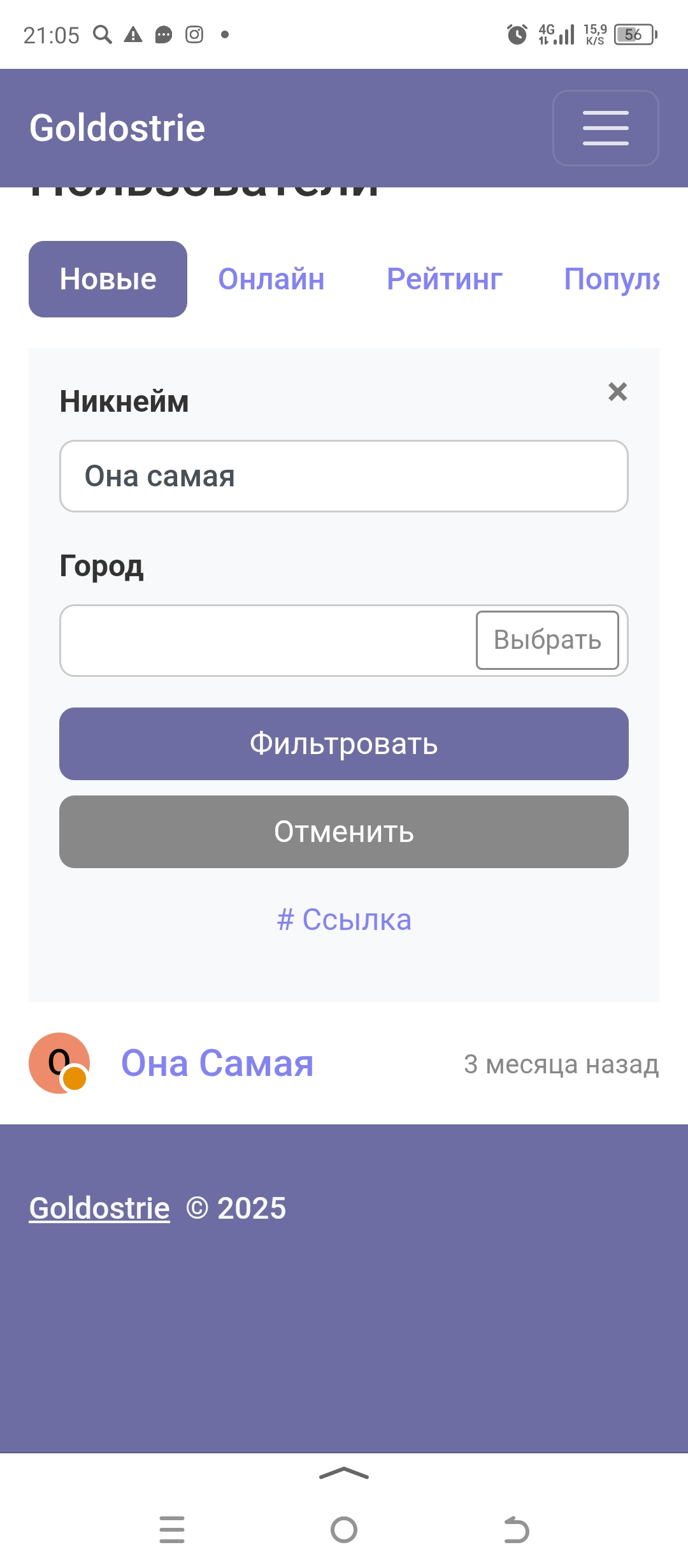
Task: Click the warning triangle status bar icon
Action: point(133,33)
